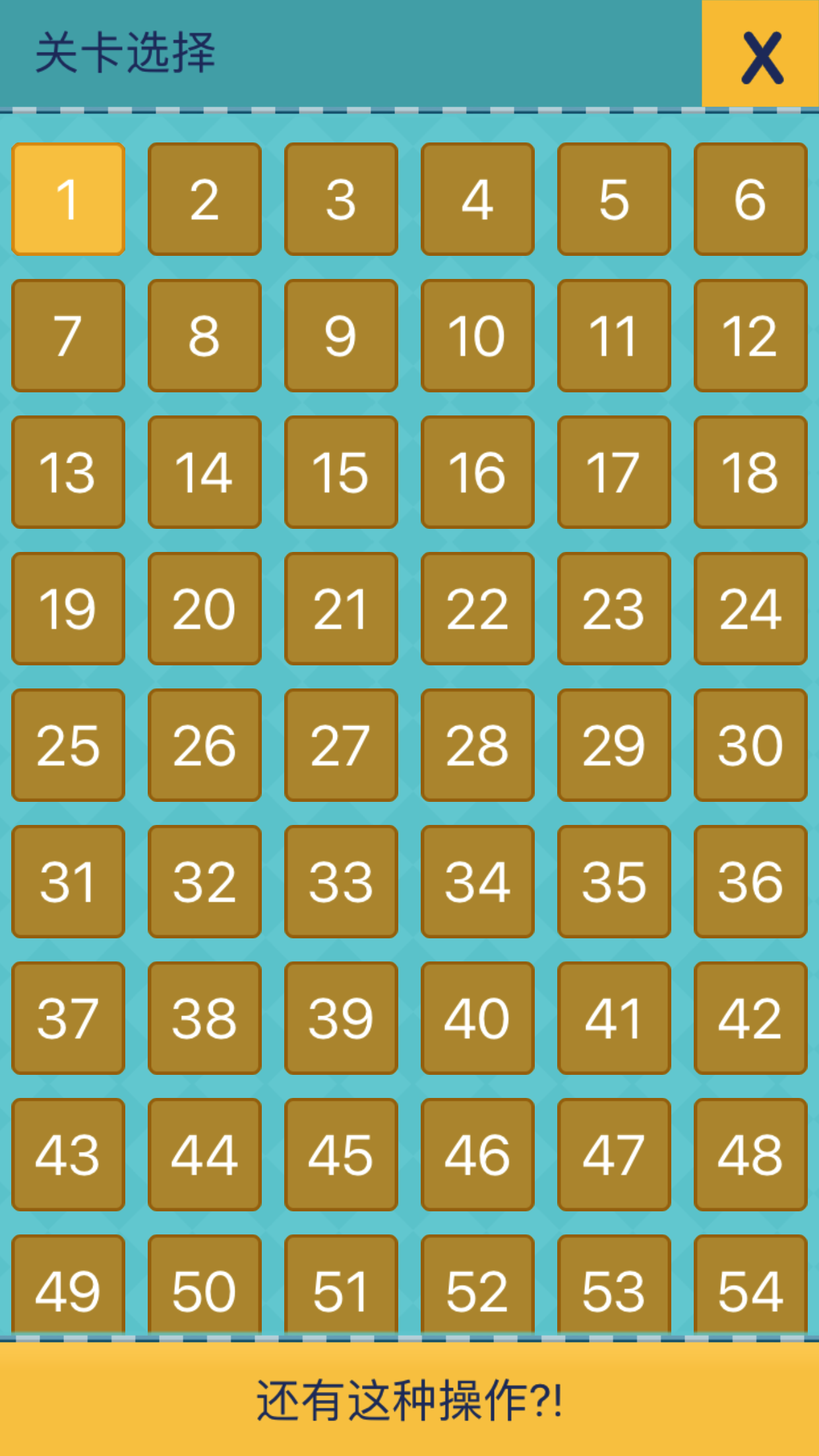The height and width of the screenshot is (1456, 819).
Task: Start level 12
Action: [750, 336]
